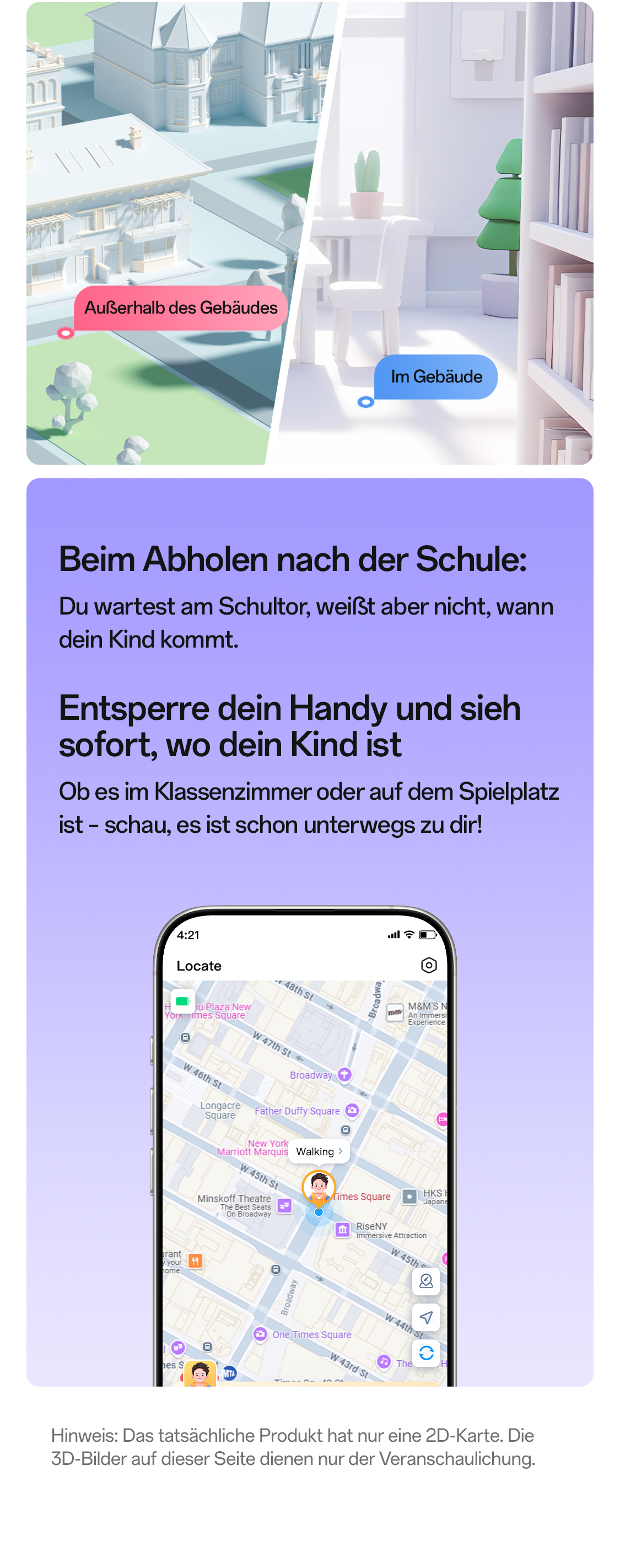
Task: Open the Locate settings gear icon
Action: (x=428, y=966)
